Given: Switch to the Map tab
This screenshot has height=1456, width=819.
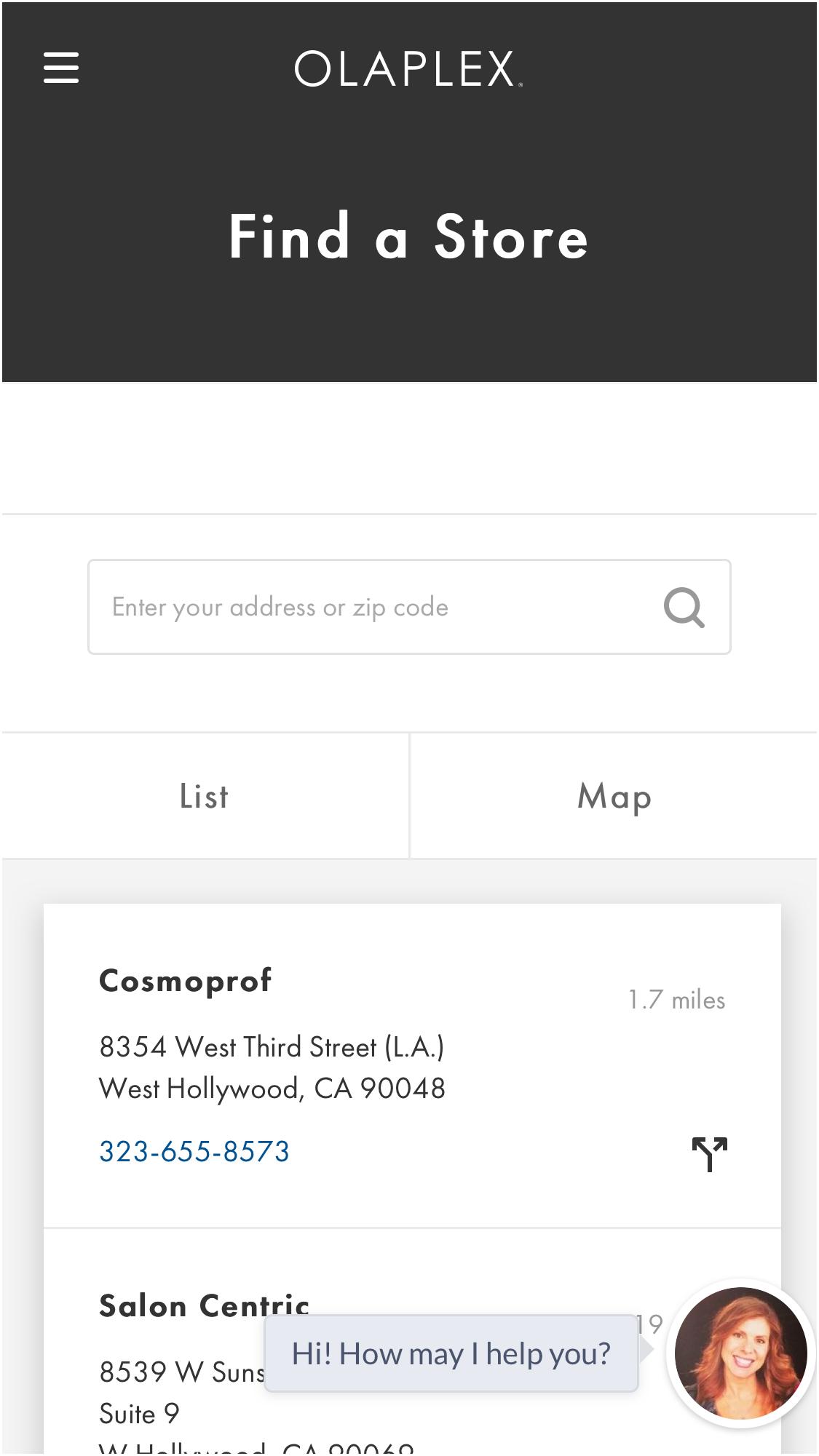Looking at the screenshot, I should click(x=614, y=796).
